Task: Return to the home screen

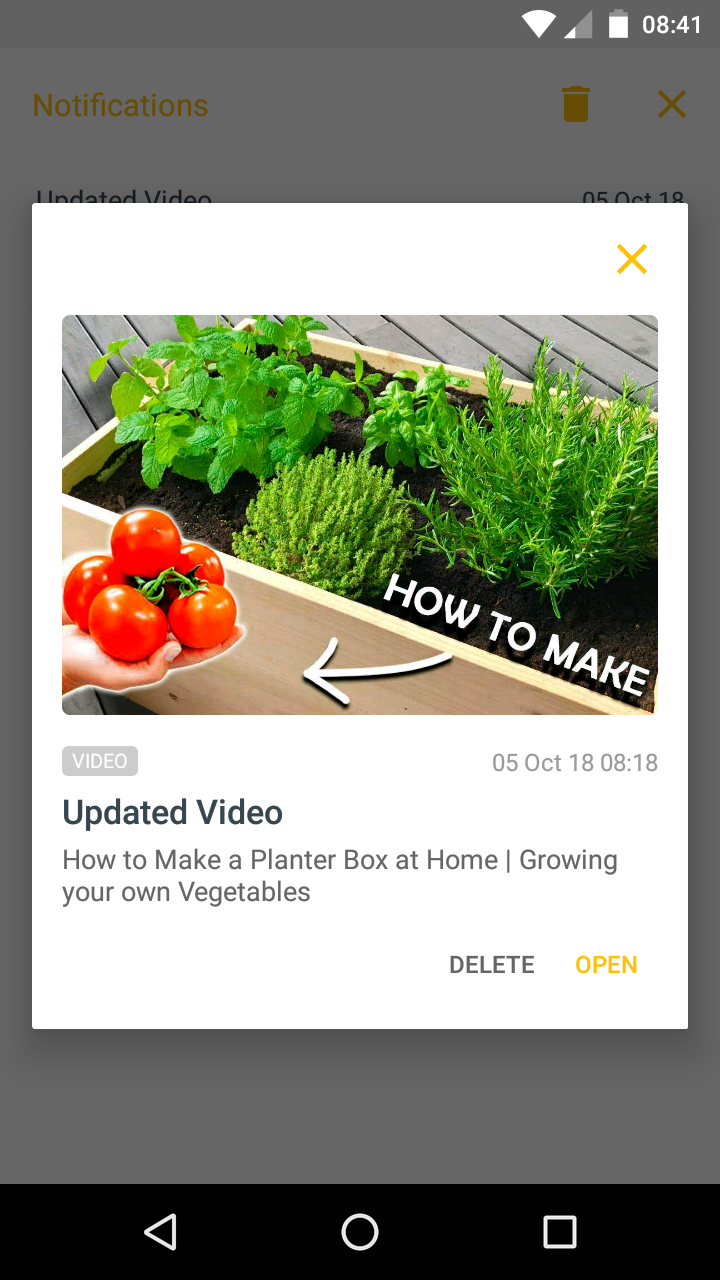Action: 360,1232
